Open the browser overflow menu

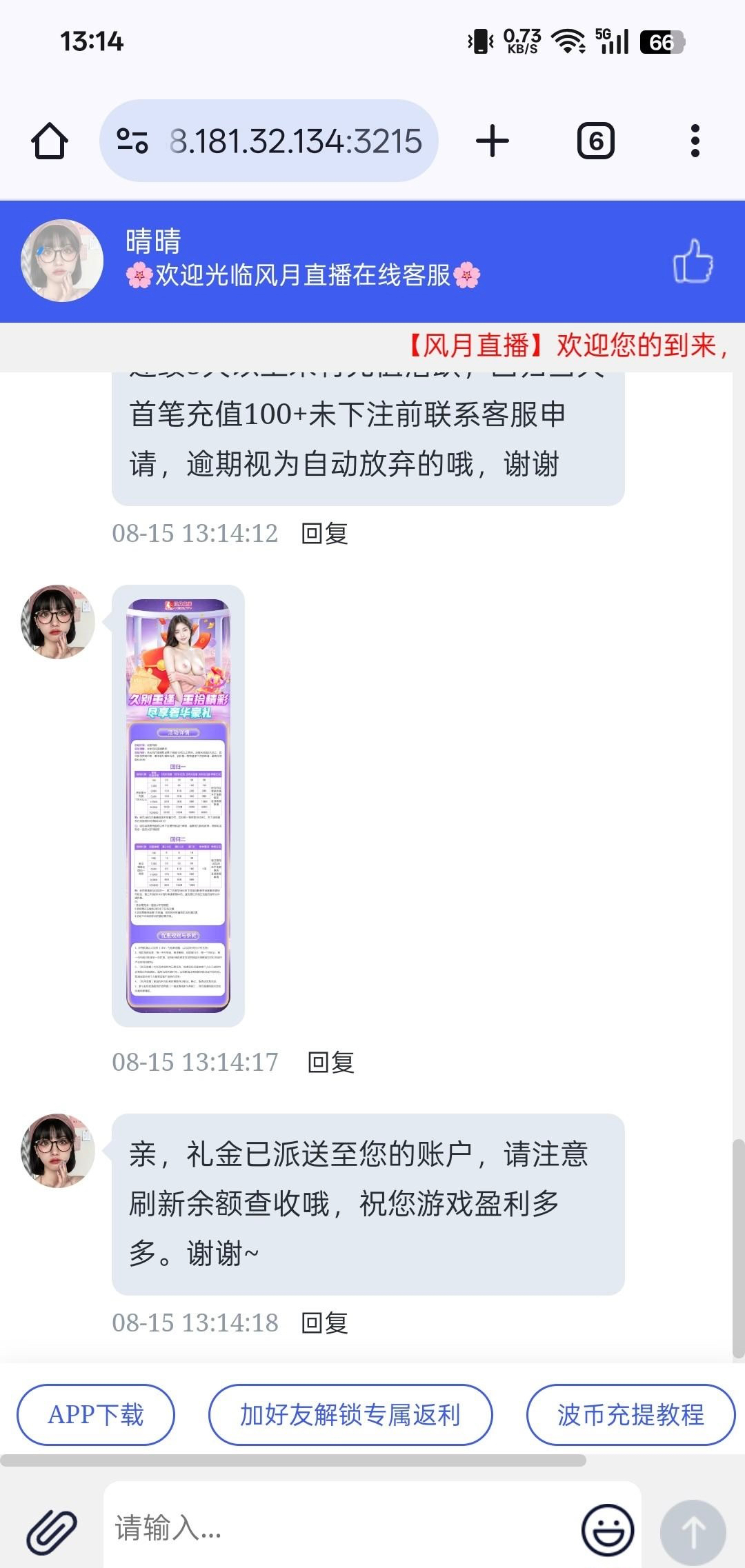click(695, 141)
